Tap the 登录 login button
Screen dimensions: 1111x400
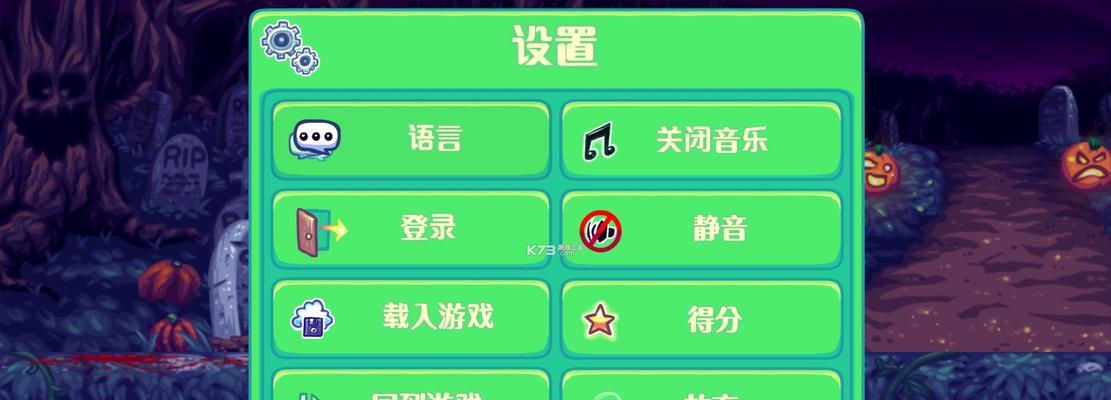point(410,228)
